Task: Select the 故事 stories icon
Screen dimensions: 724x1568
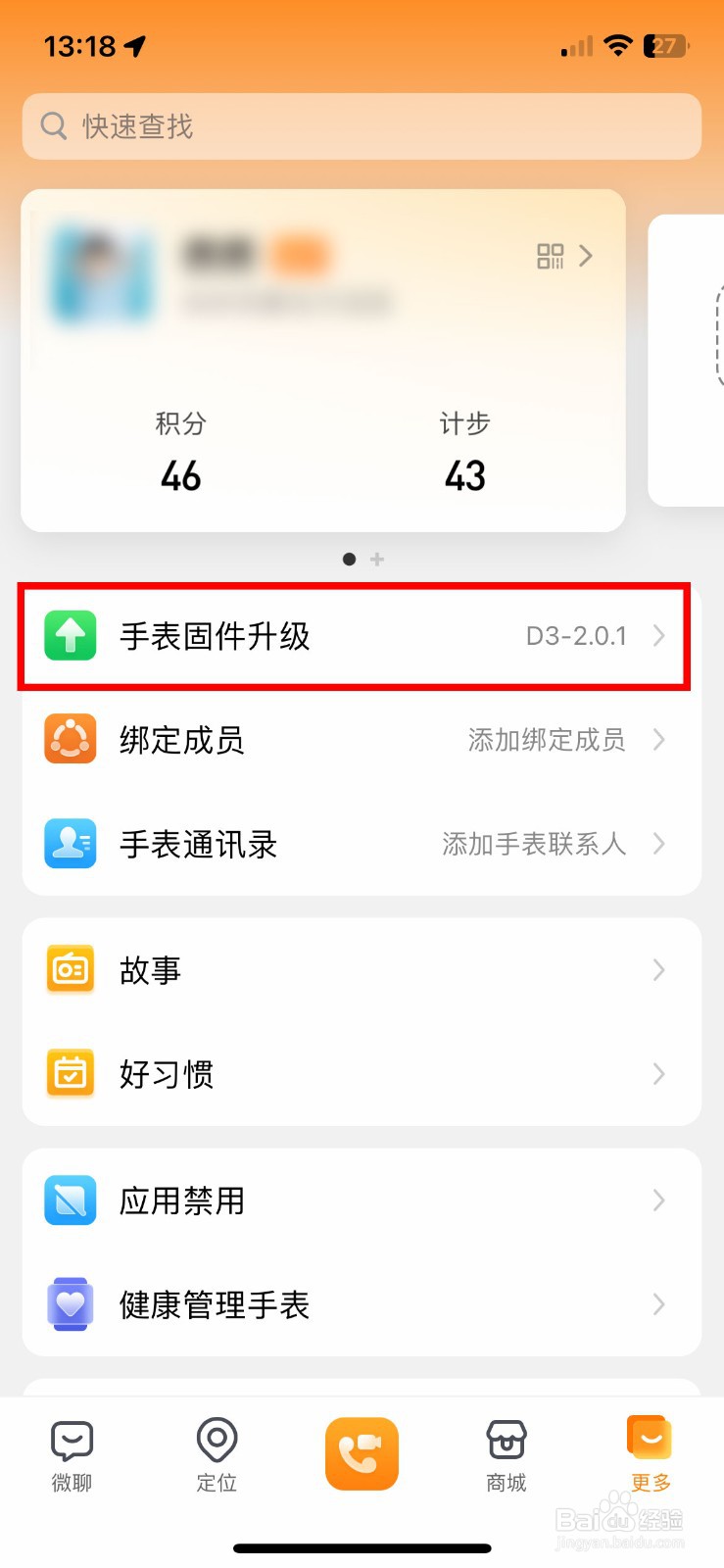Action: pyautogui.click(x=69, y=969)
